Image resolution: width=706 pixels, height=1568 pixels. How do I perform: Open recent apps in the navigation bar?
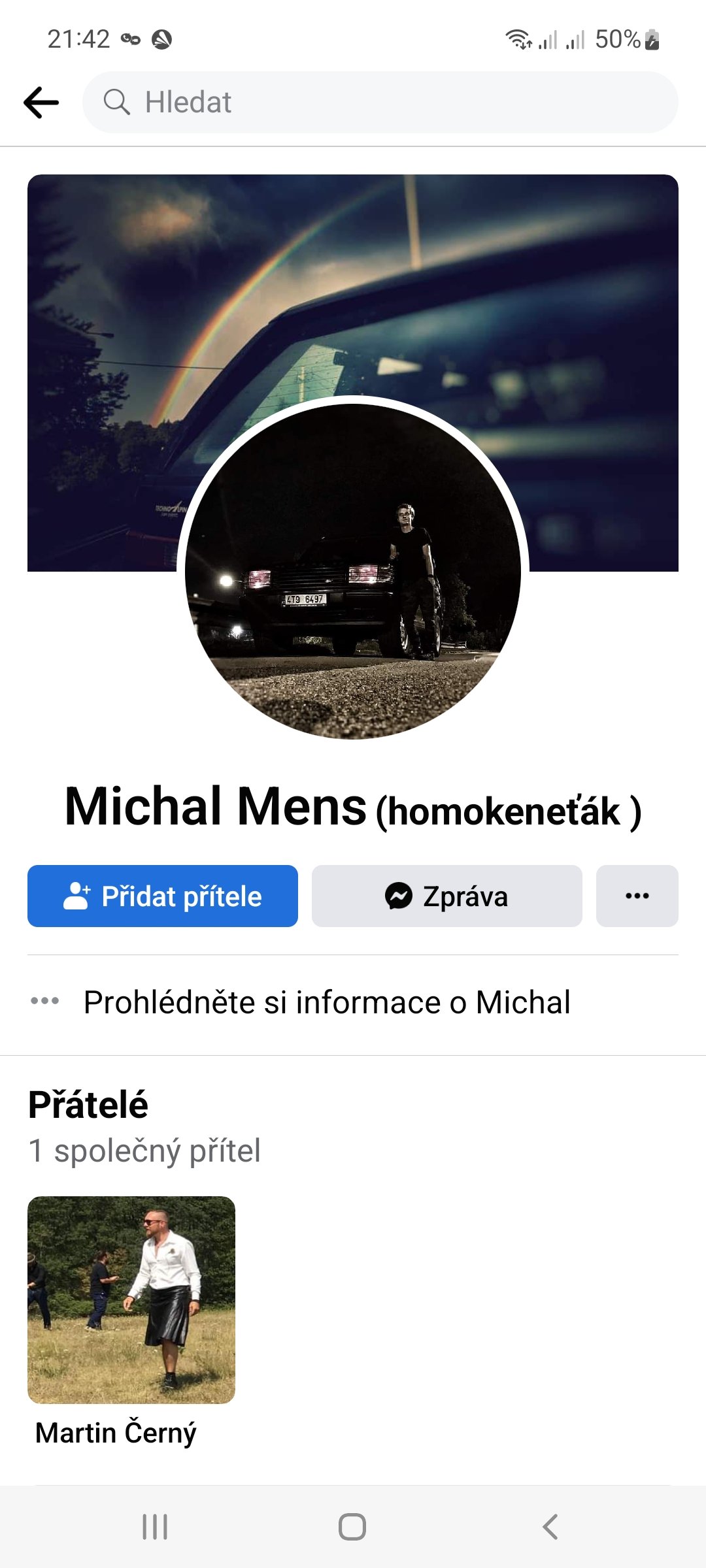155,1527
